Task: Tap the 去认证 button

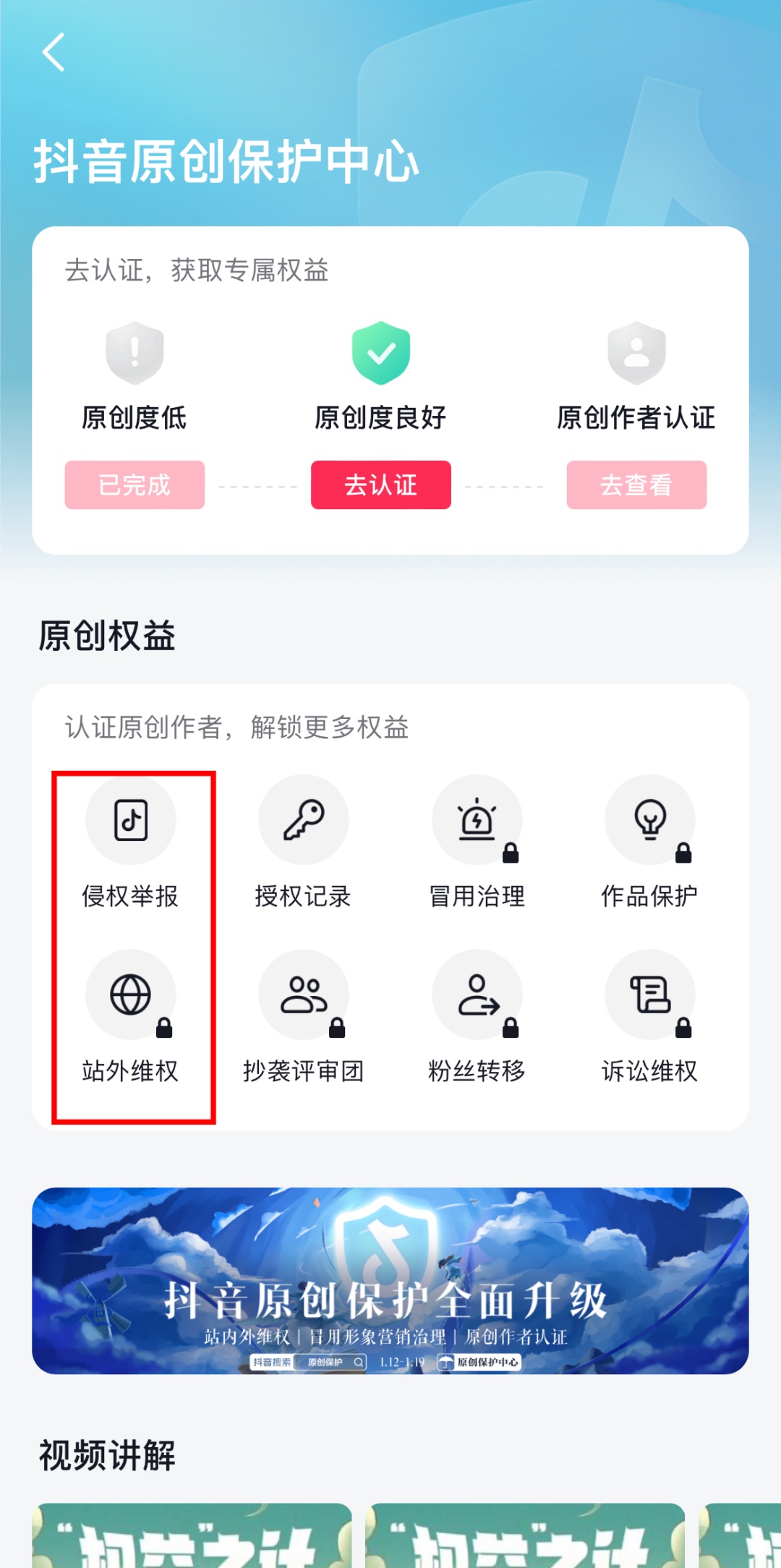Action: point(380,485)
